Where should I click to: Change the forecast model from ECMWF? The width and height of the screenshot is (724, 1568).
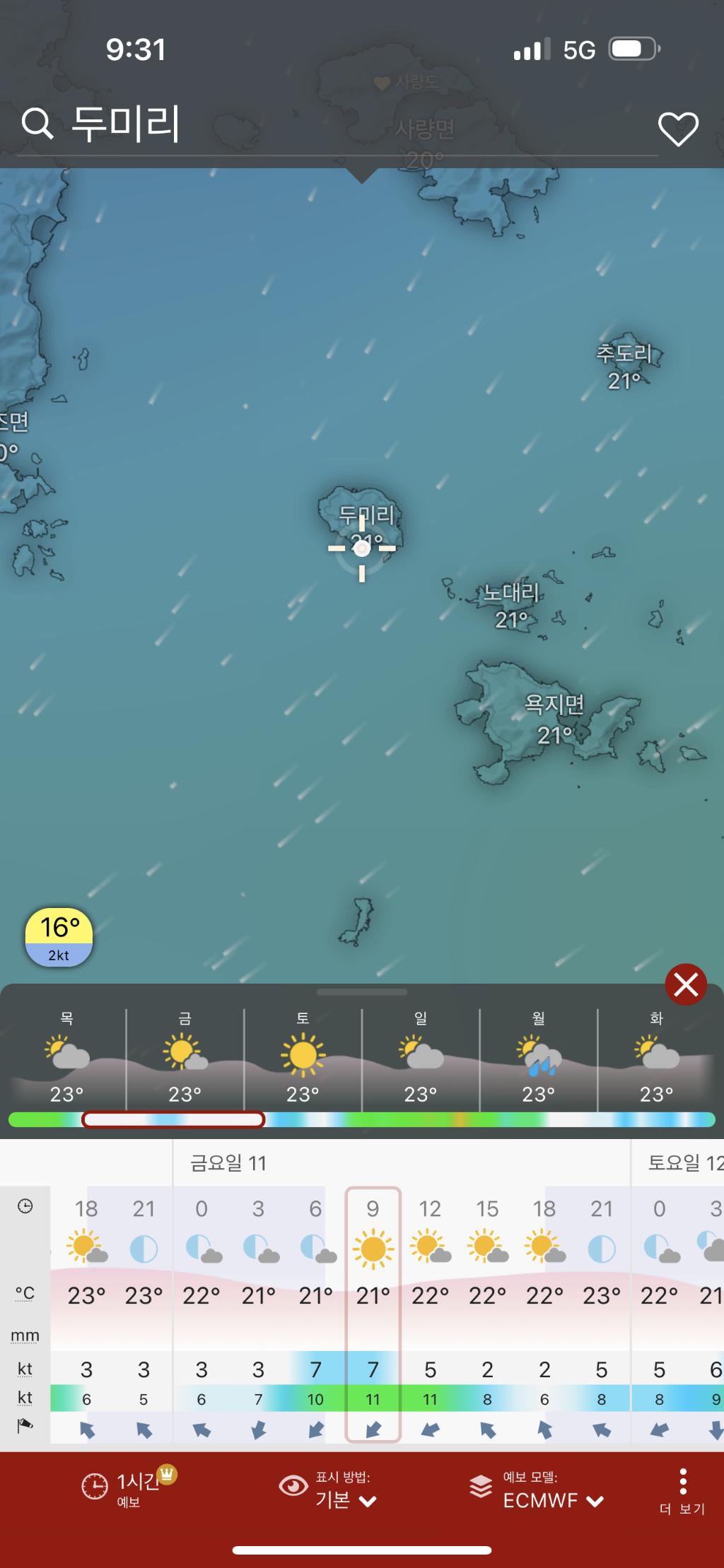537,1491
